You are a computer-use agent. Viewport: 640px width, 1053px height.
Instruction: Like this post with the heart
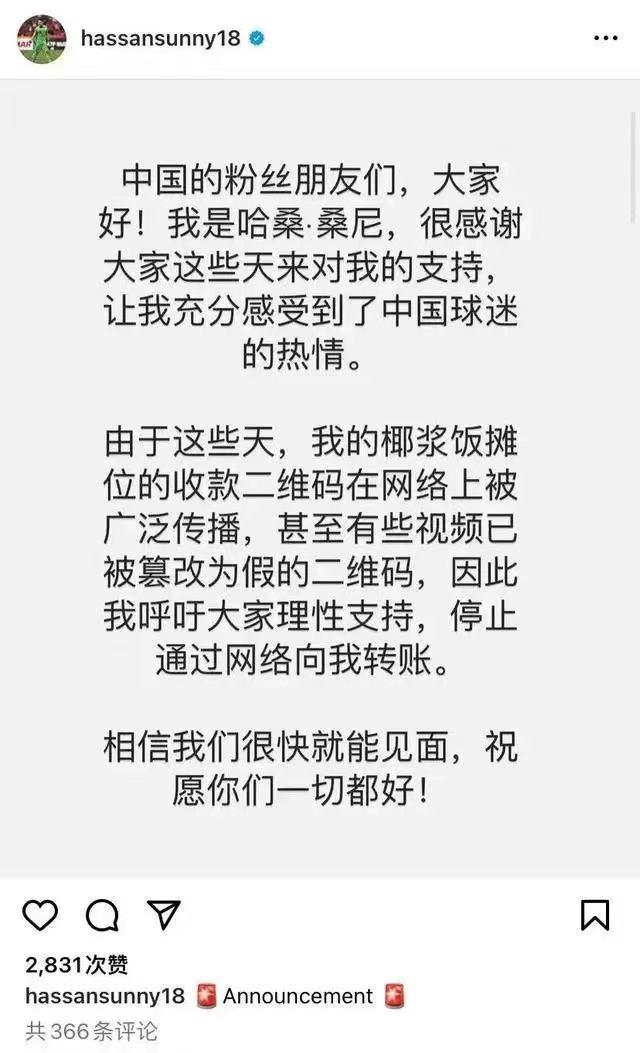[x=40, y=915]
